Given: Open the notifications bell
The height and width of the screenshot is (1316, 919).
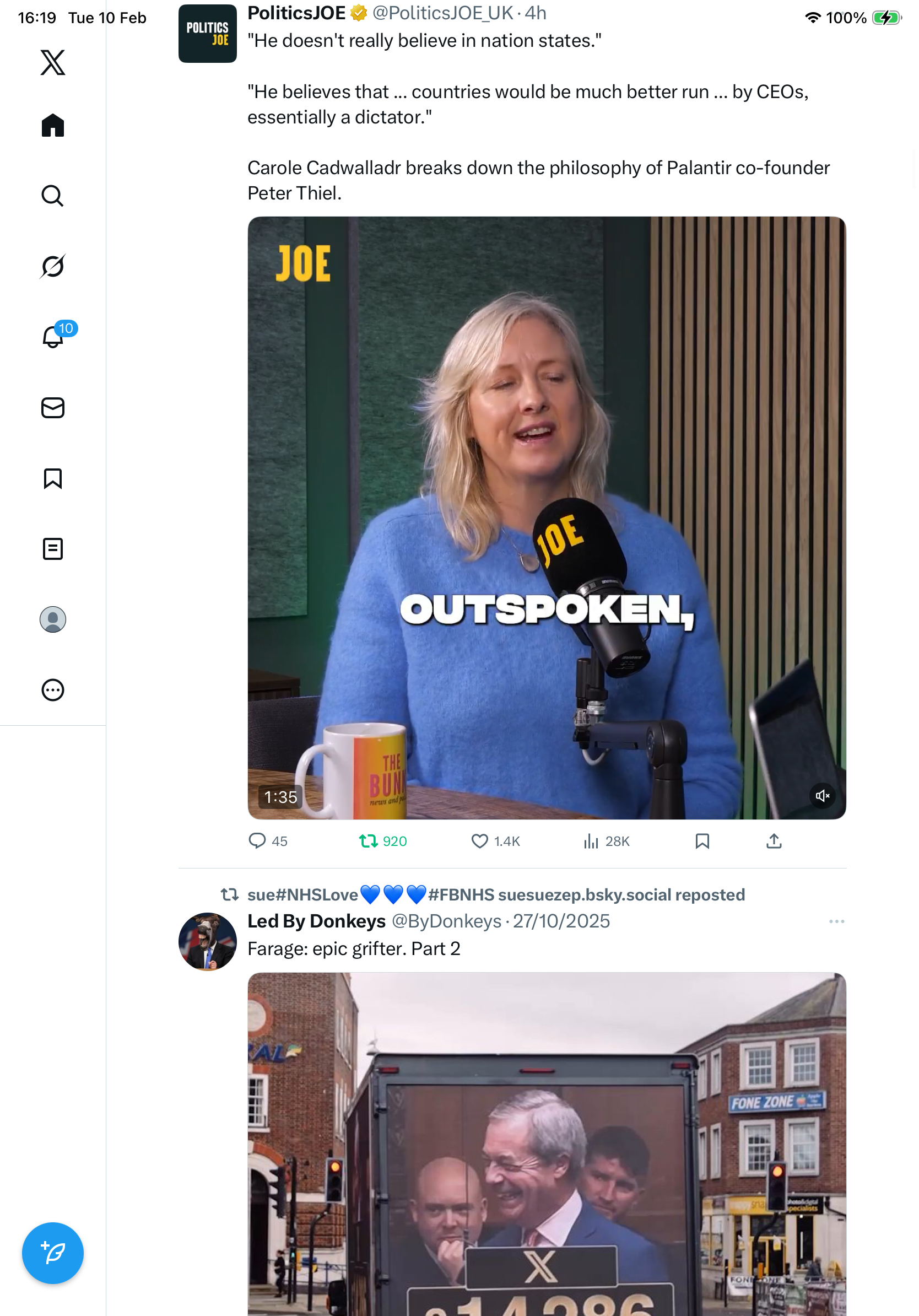Looking at the screenshot, I should (53, 337).
